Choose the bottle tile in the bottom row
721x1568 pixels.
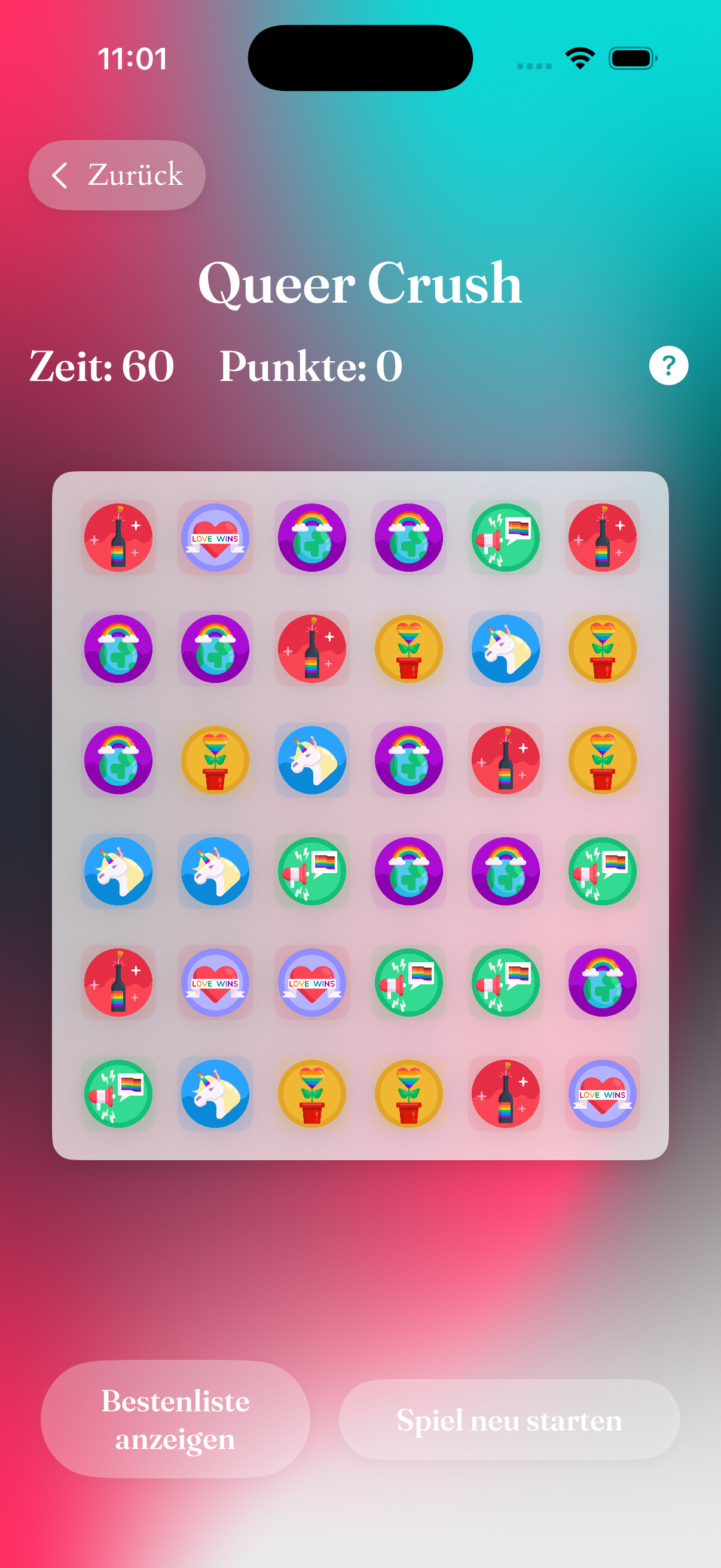click(x=505, y=1094)
